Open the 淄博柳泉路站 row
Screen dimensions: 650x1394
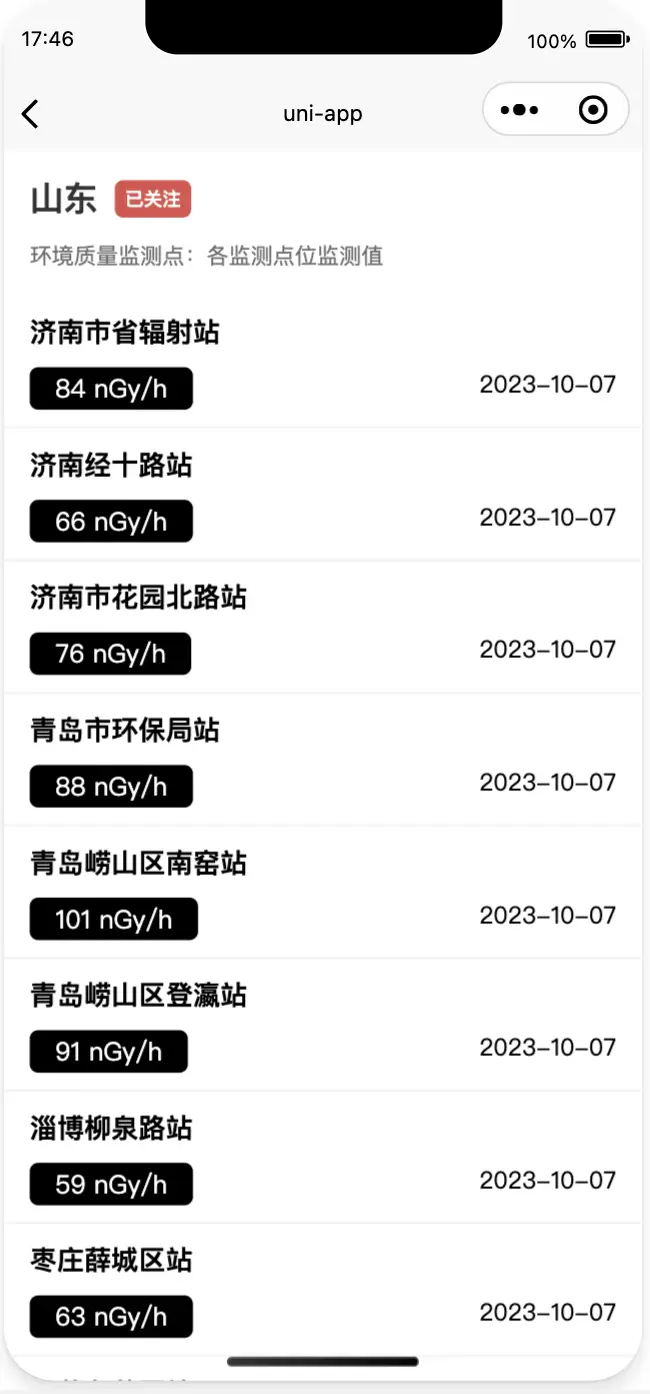[322, 1157]
